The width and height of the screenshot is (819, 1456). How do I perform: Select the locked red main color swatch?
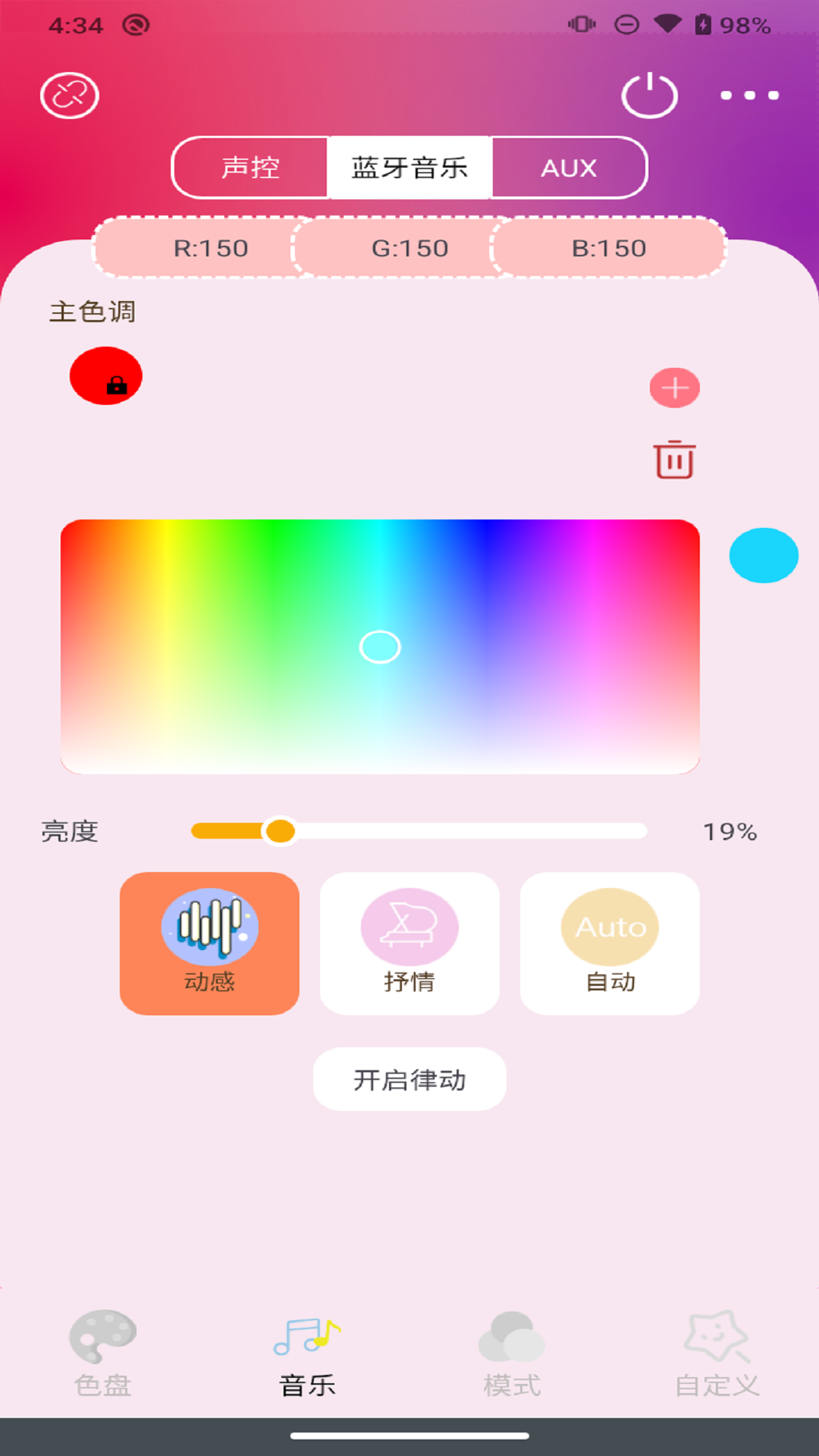(105, 376)
